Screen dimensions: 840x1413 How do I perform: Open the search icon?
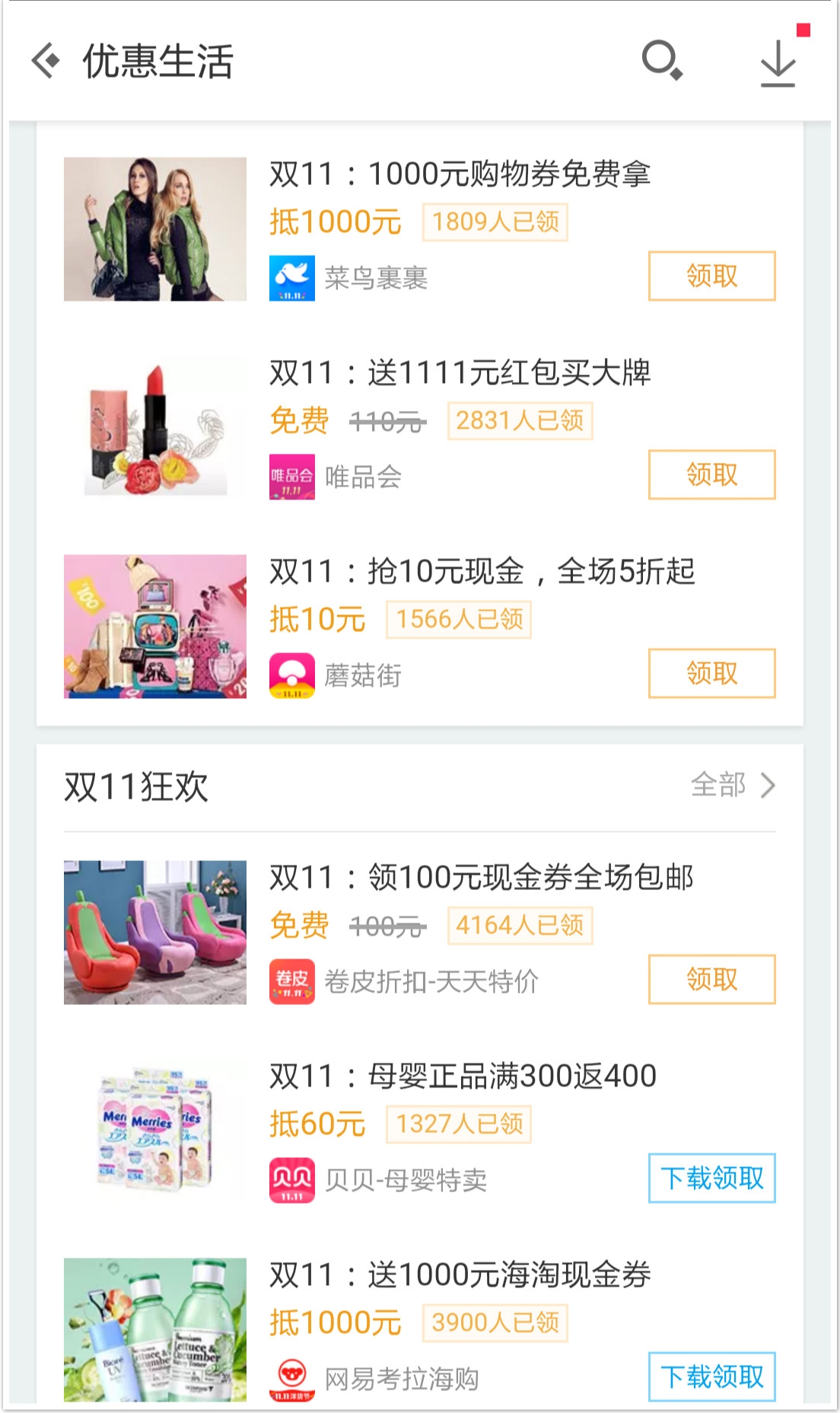[661, 60]
